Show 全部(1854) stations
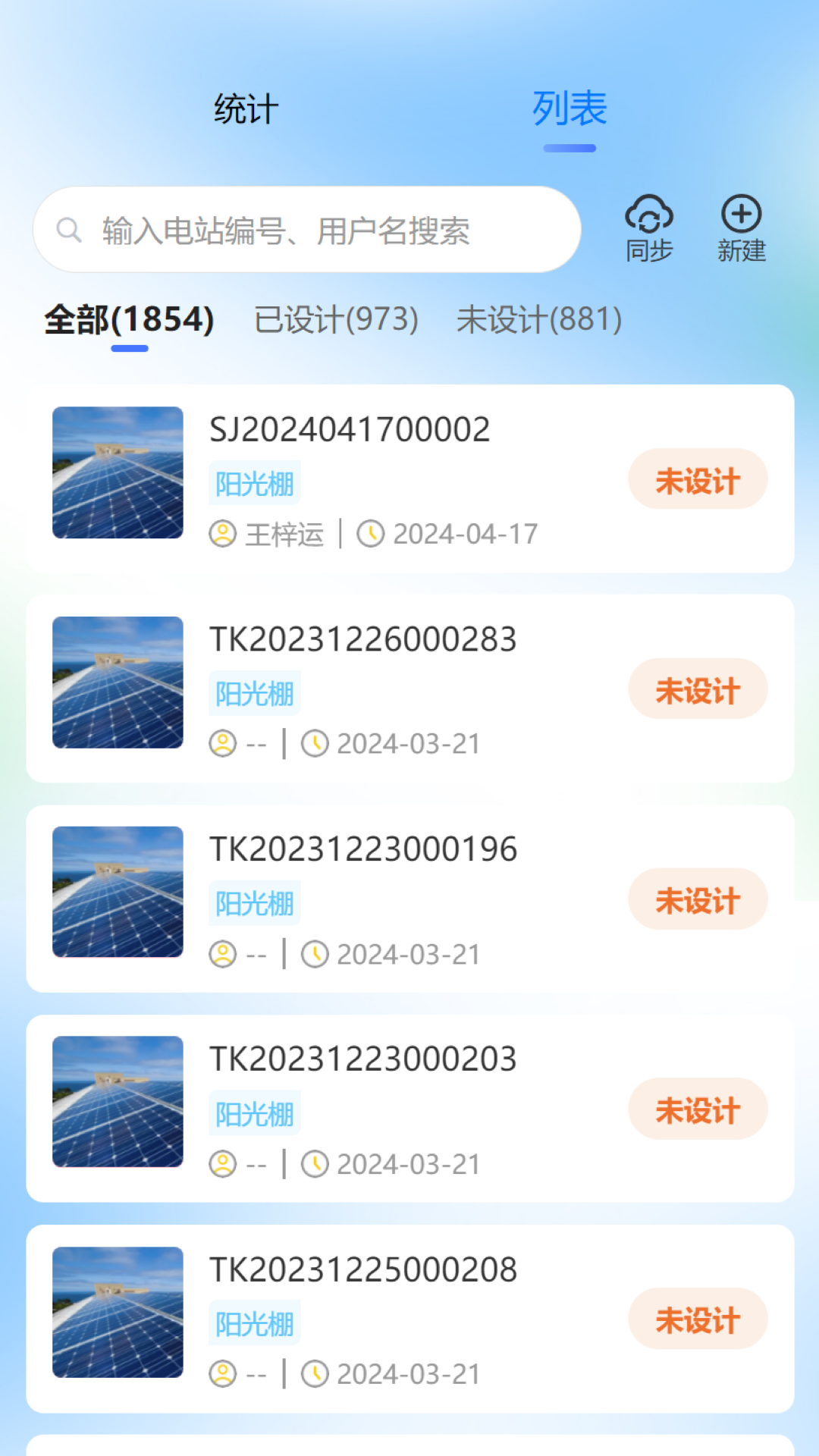Screen dimensions: 819x1456 pos(130,319)
